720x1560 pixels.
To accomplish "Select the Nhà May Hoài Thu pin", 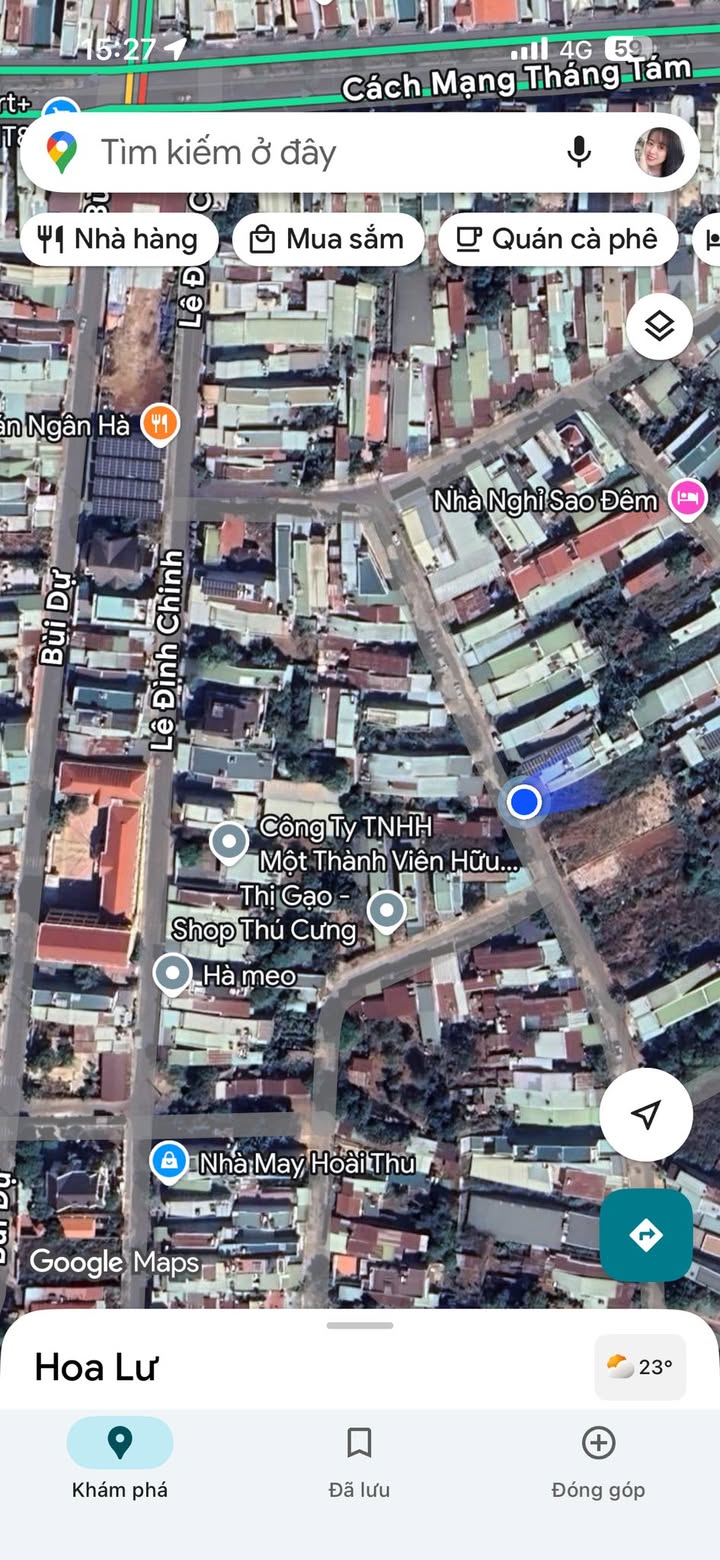I will point(169,1162).
